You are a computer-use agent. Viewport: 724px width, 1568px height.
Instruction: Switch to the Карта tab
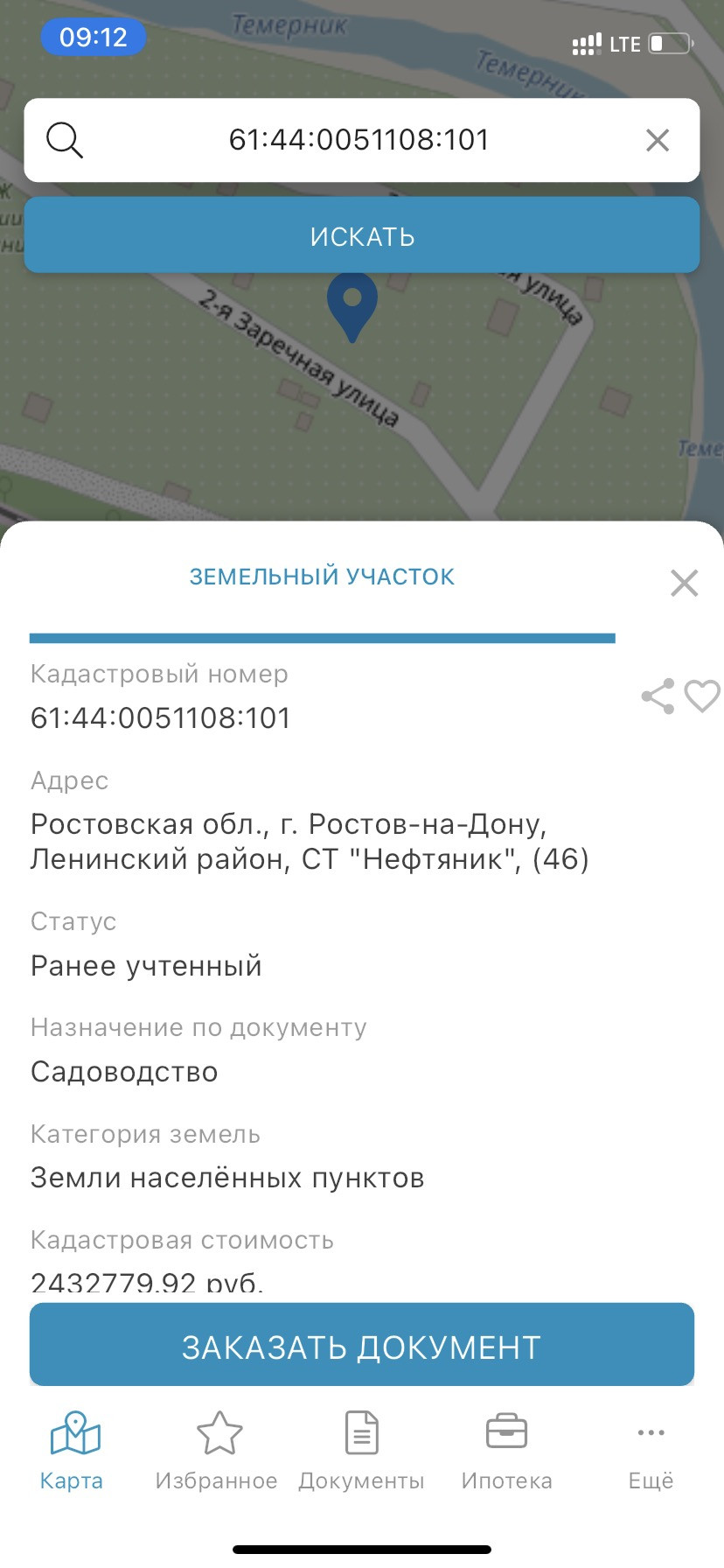73,1451
